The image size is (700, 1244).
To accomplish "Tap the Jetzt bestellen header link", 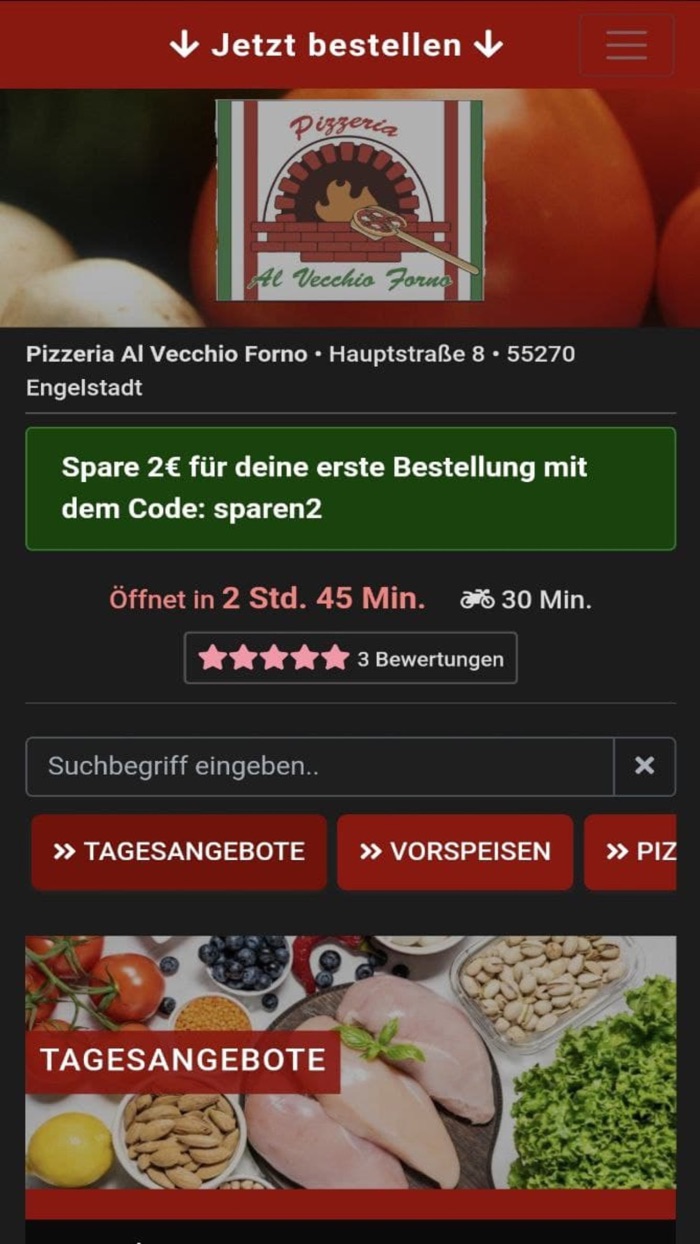I will [x=336, y=45].
